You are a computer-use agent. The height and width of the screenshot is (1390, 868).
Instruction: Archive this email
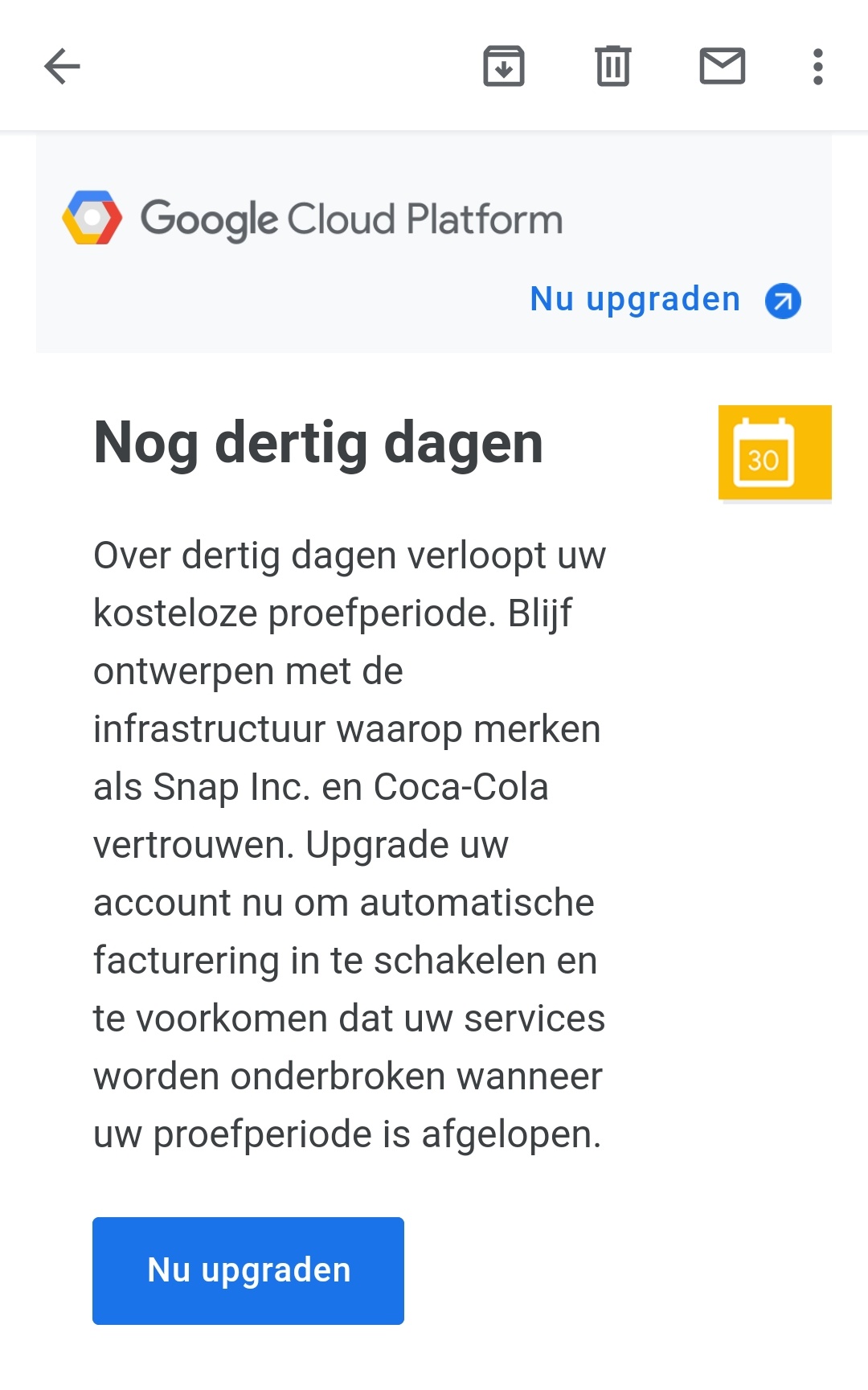[504, 66]
